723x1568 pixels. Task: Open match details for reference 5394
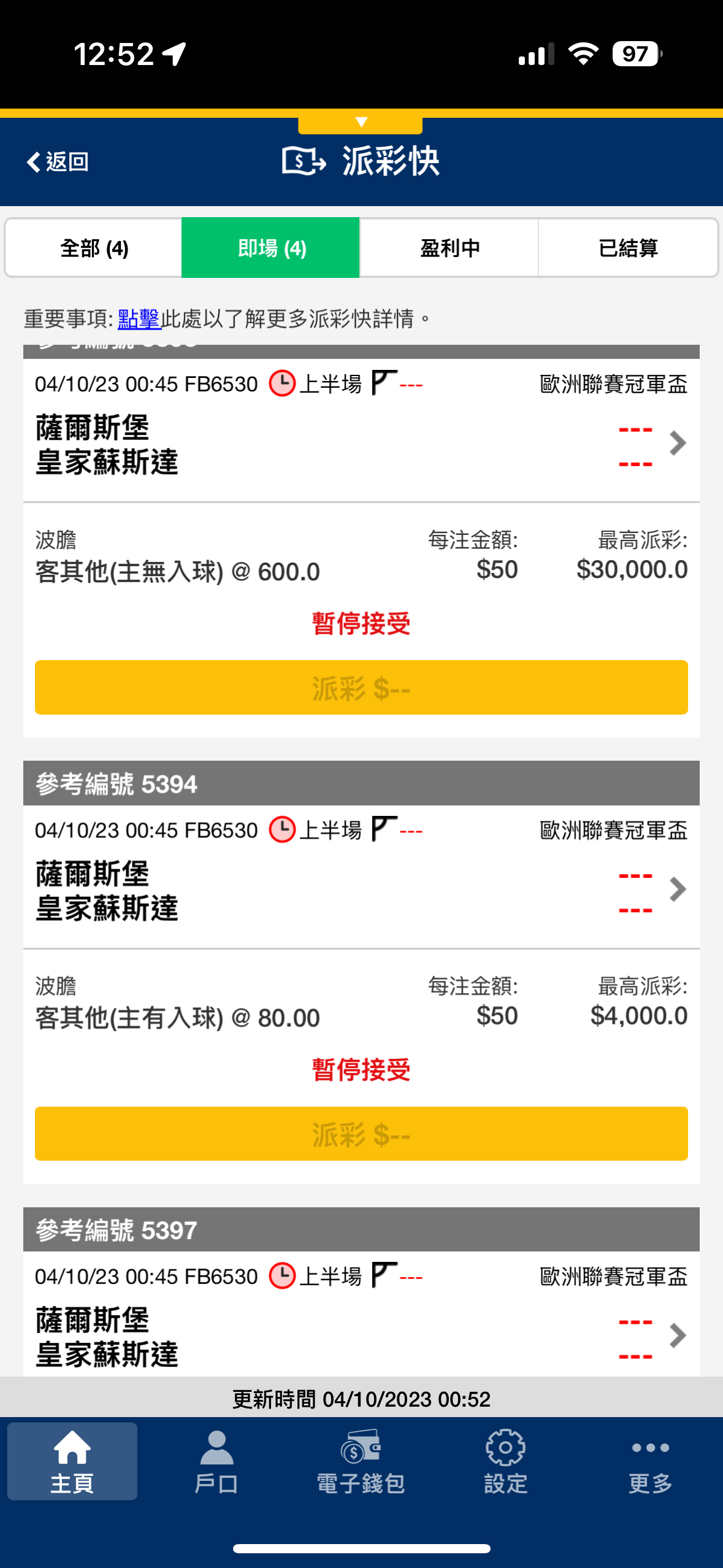(x=677, y=889)
